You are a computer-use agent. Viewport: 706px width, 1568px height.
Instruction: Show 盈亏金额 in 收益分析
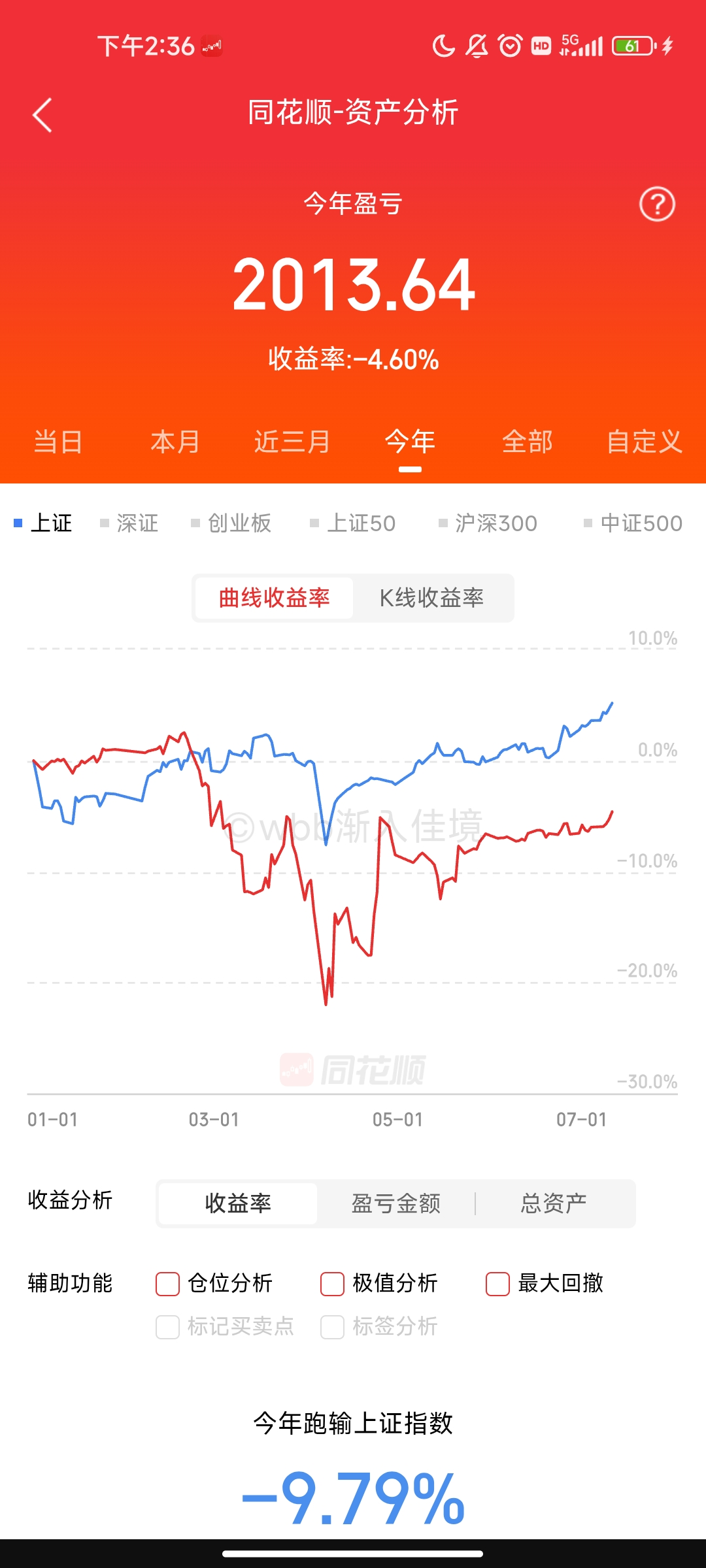coord(396,1203)
